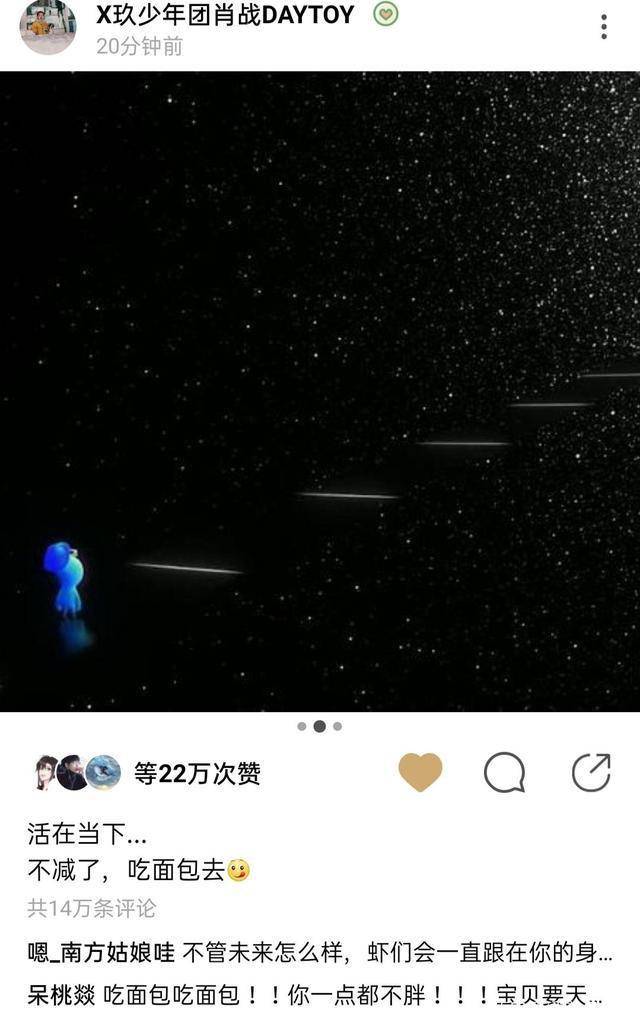Open all comments via 共14万条评论
Image resolution: width=640 pixels, height=1026 pixels.
[91, 908]
